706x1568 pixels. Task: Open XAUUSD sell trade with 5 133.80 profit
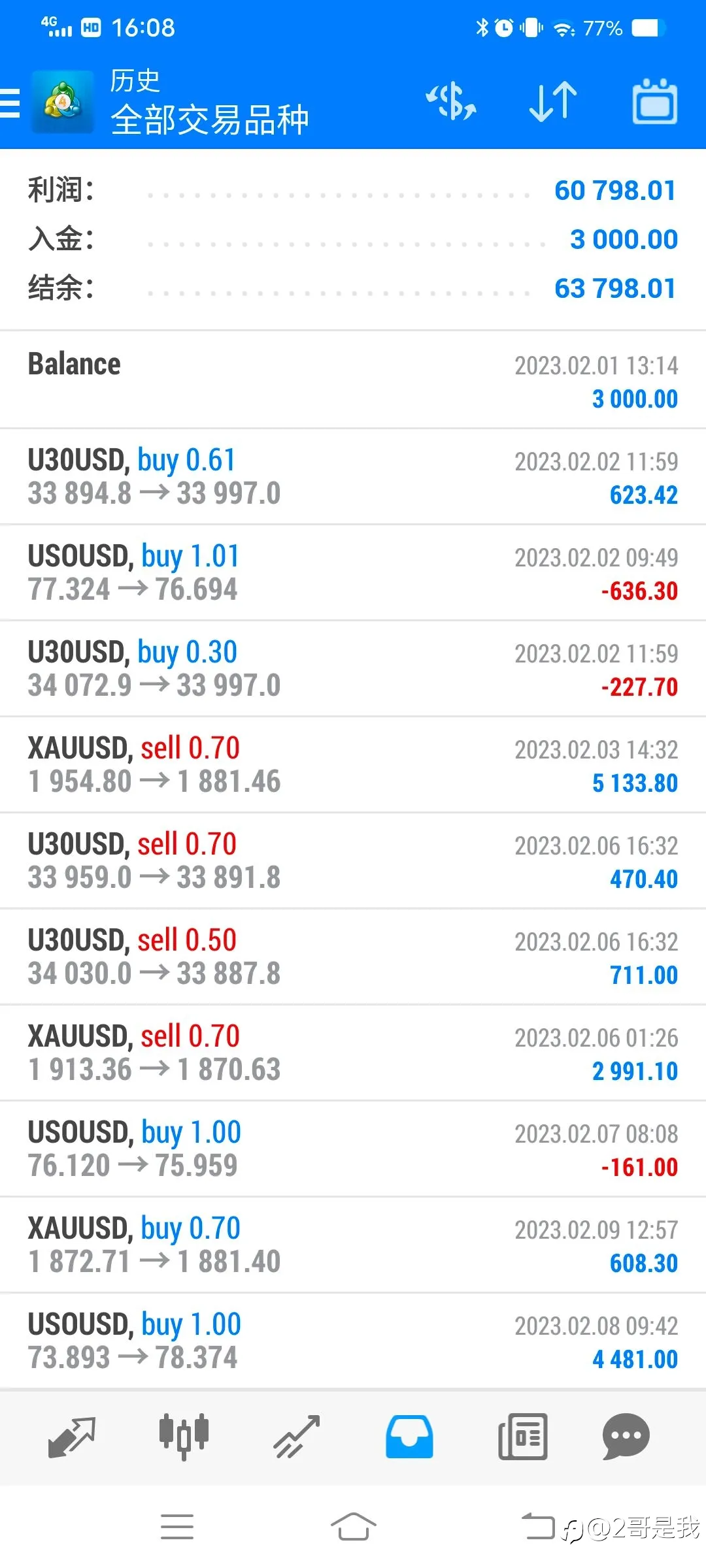[x=353, y=765]
